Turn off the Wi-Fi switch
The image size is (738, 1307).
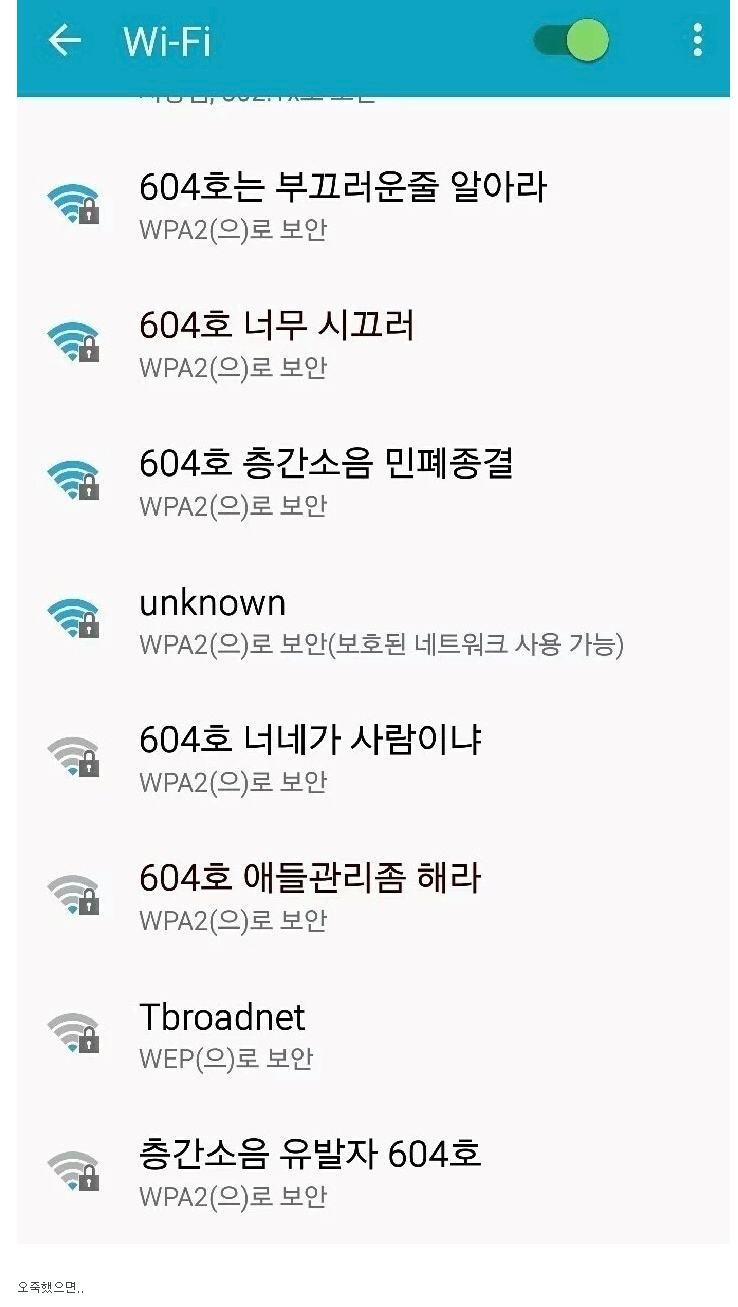572,40
